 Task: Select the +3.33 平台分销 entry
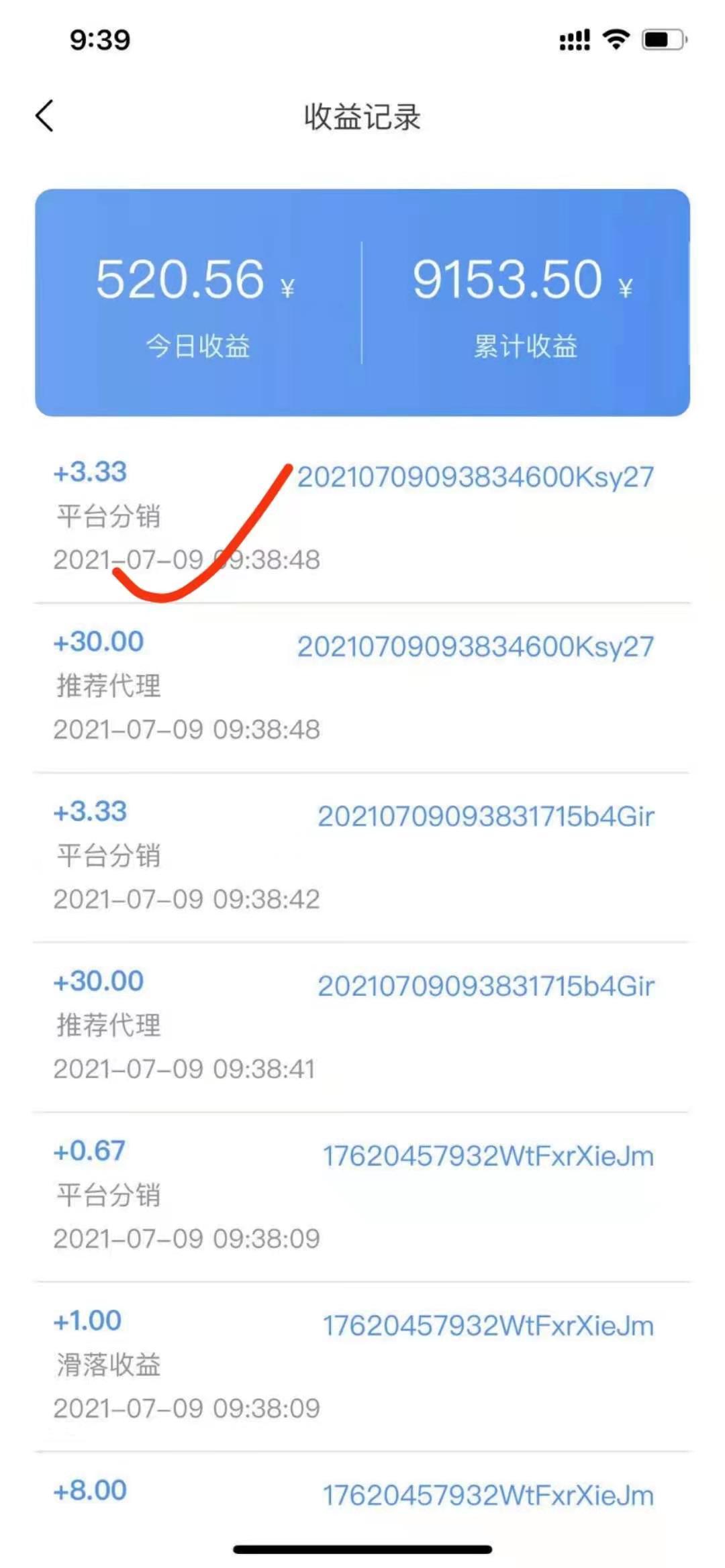[90, 472]
